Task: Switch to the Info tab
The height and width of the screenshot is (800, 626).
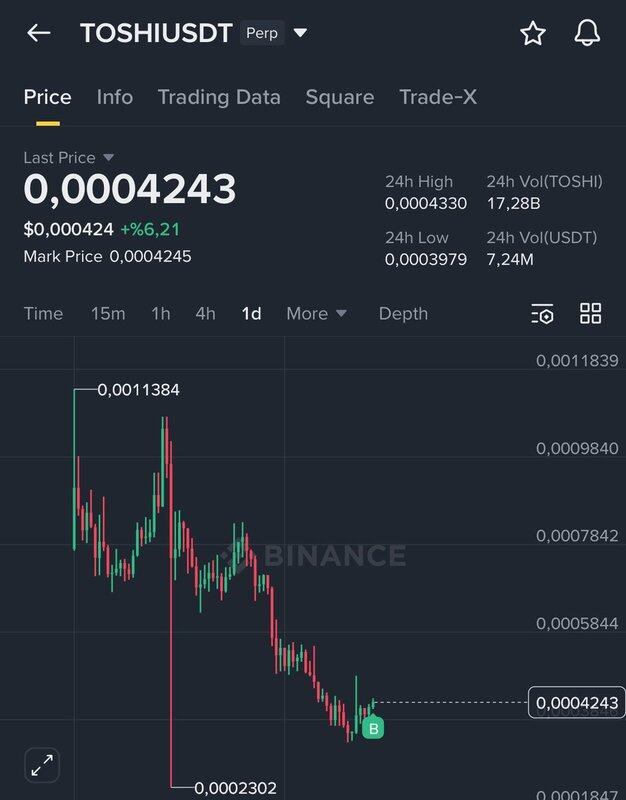Action: (x=115, y=97)
